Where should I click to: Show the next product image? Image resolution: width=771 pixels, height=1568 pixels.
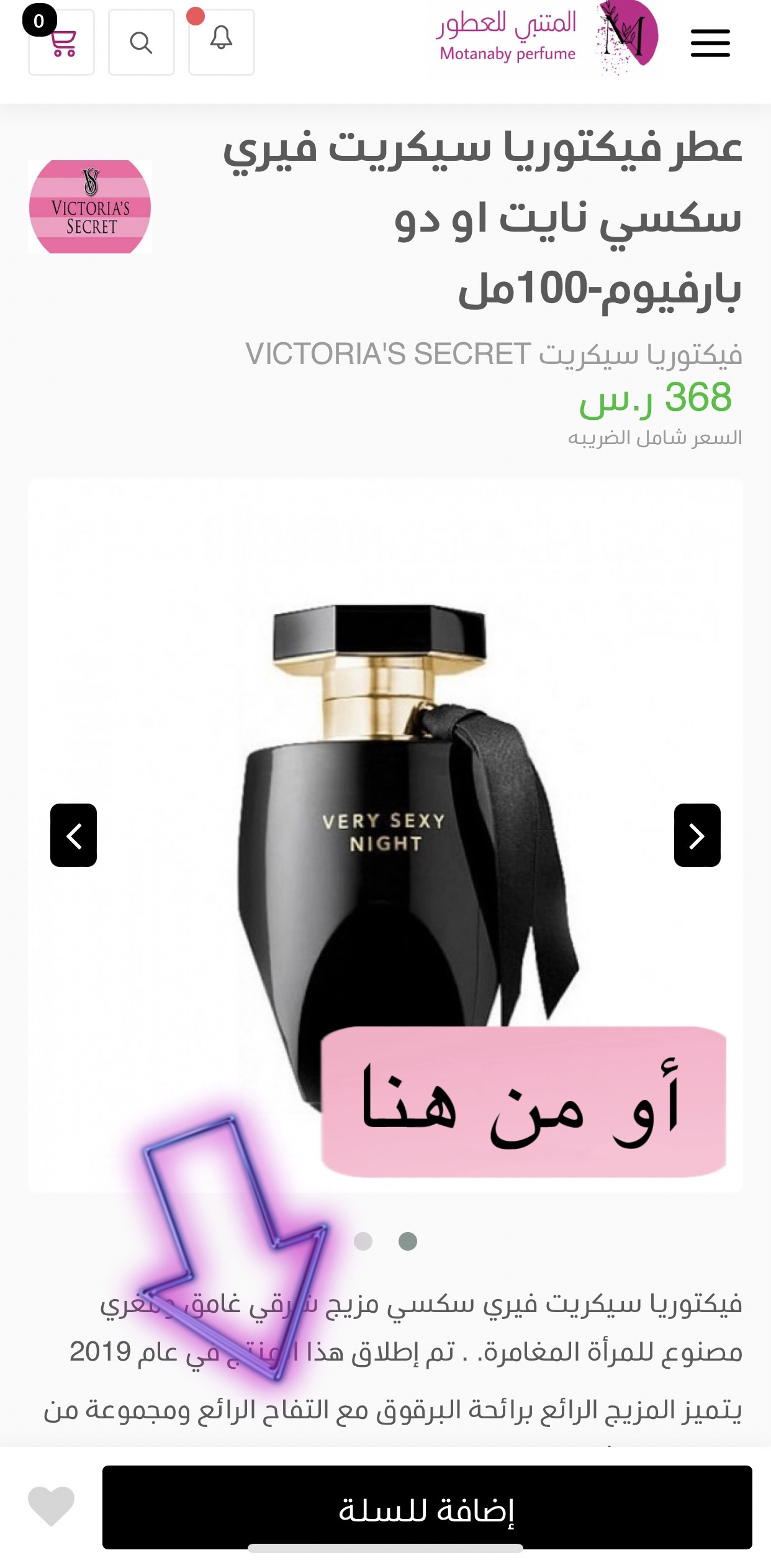coord(697,835)
